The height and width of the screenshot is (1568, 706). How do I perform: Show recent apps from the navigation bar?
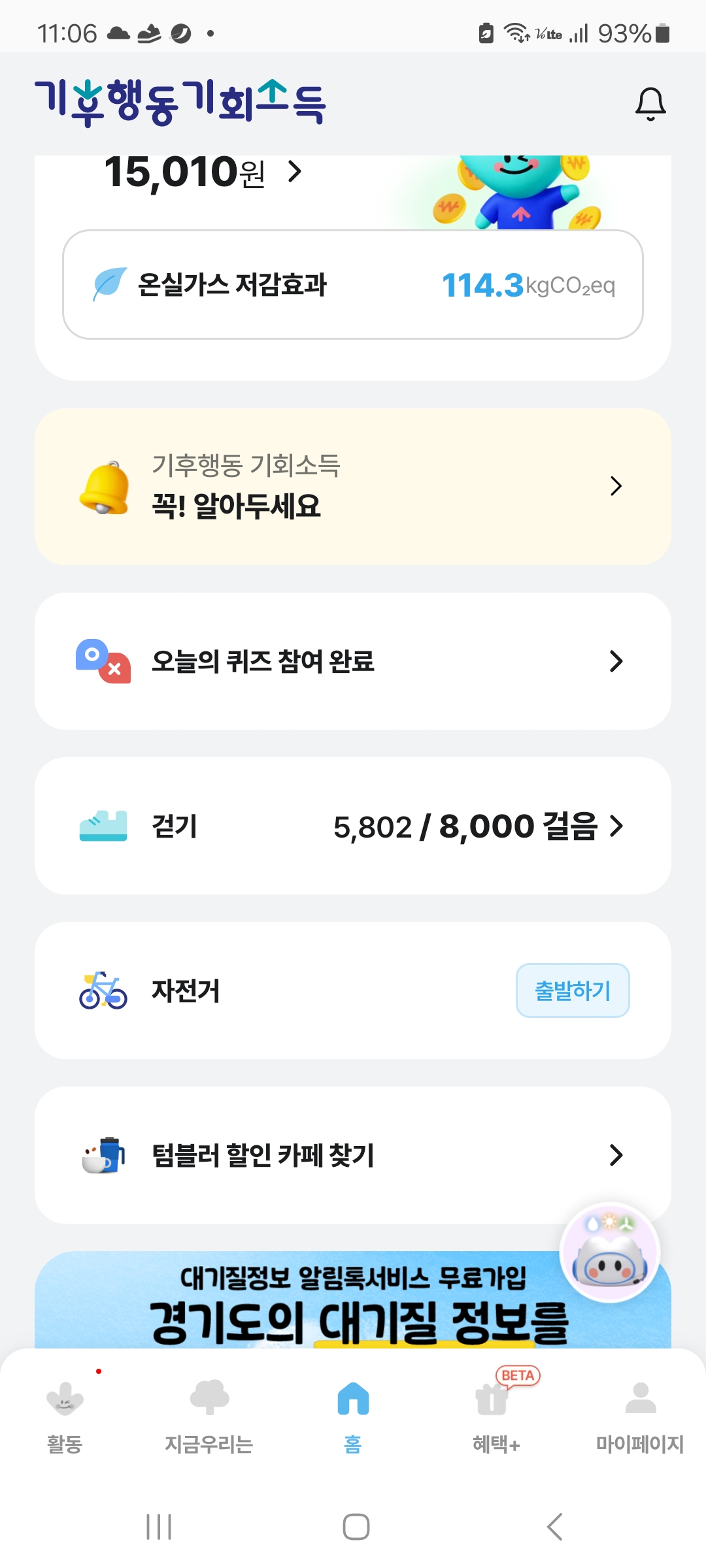click(159, 1527)
